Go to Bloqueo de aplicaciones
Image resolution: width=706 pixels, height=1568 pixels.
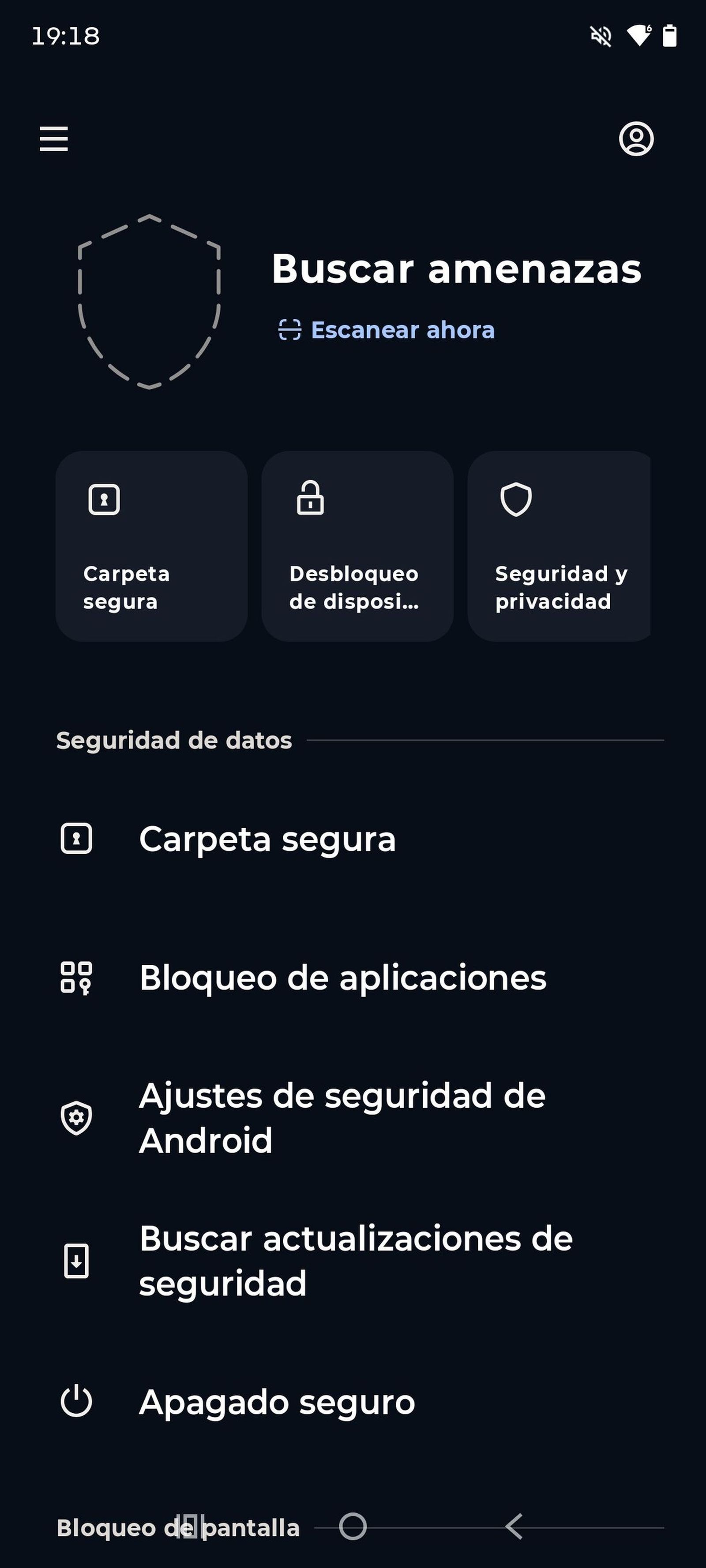342,978
